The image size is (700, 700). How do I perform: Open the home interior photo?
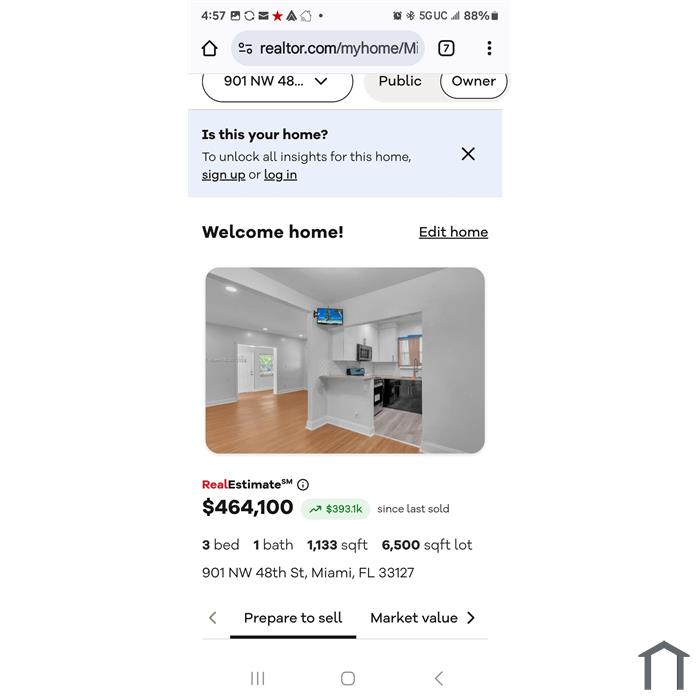pyautogui.click(x=345, y=360)
